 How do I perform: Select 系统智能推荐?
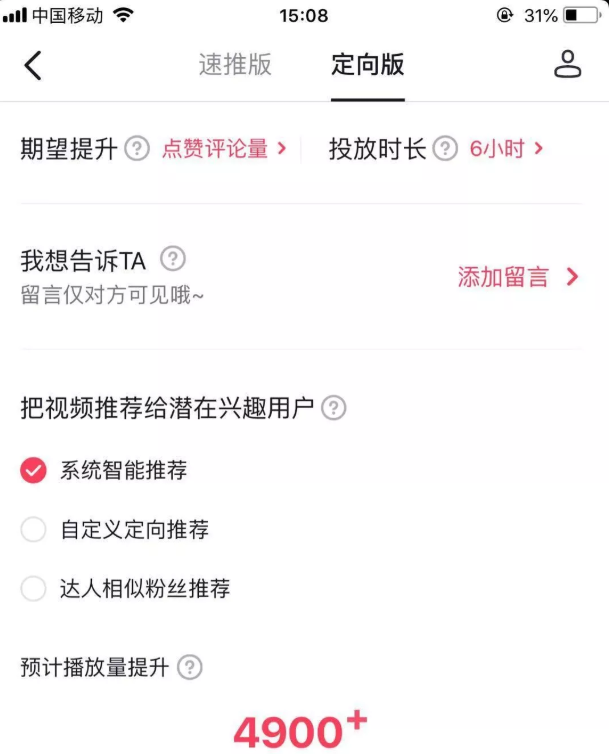pyautogui.click(x=34, y=470)
